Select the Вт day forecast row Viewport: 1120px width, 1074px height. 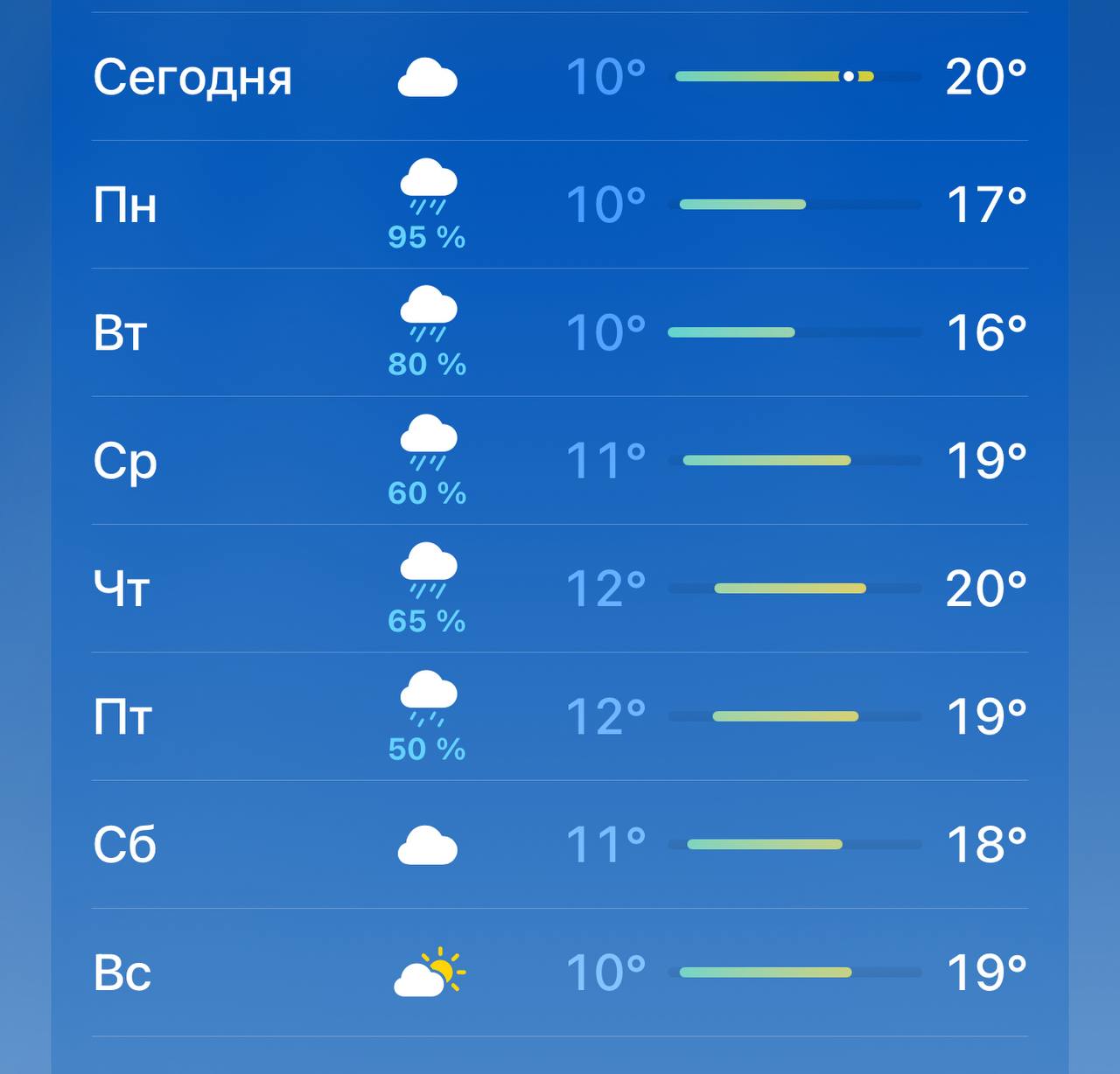[560, 332]
